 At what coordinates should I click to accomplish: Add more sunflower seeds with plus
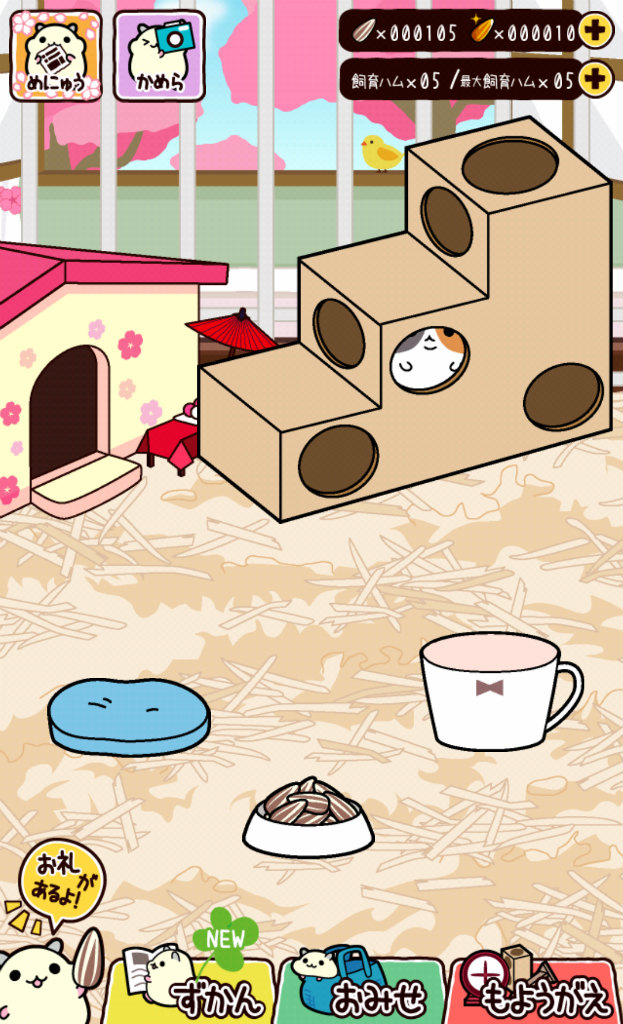point(595,31)
